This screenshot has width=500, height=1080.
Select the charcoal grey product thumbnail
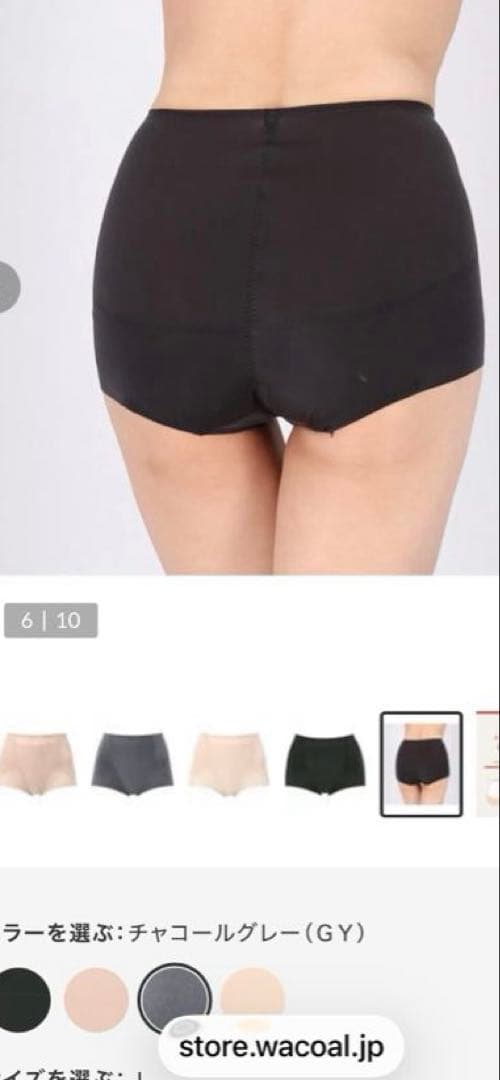point(132,764)
